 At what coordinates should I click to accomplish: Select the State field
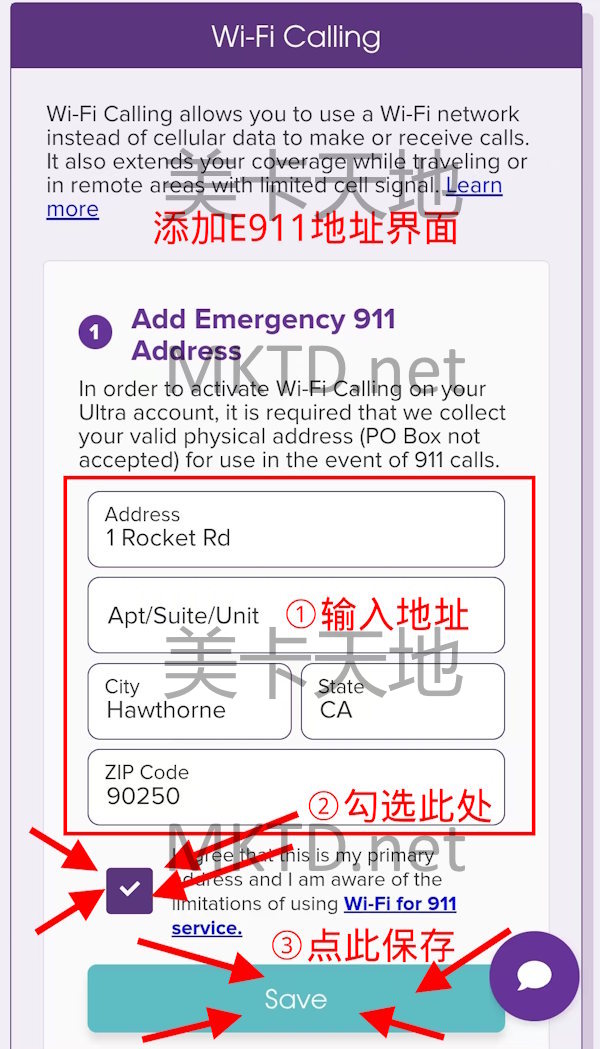[x=402, y=700]
